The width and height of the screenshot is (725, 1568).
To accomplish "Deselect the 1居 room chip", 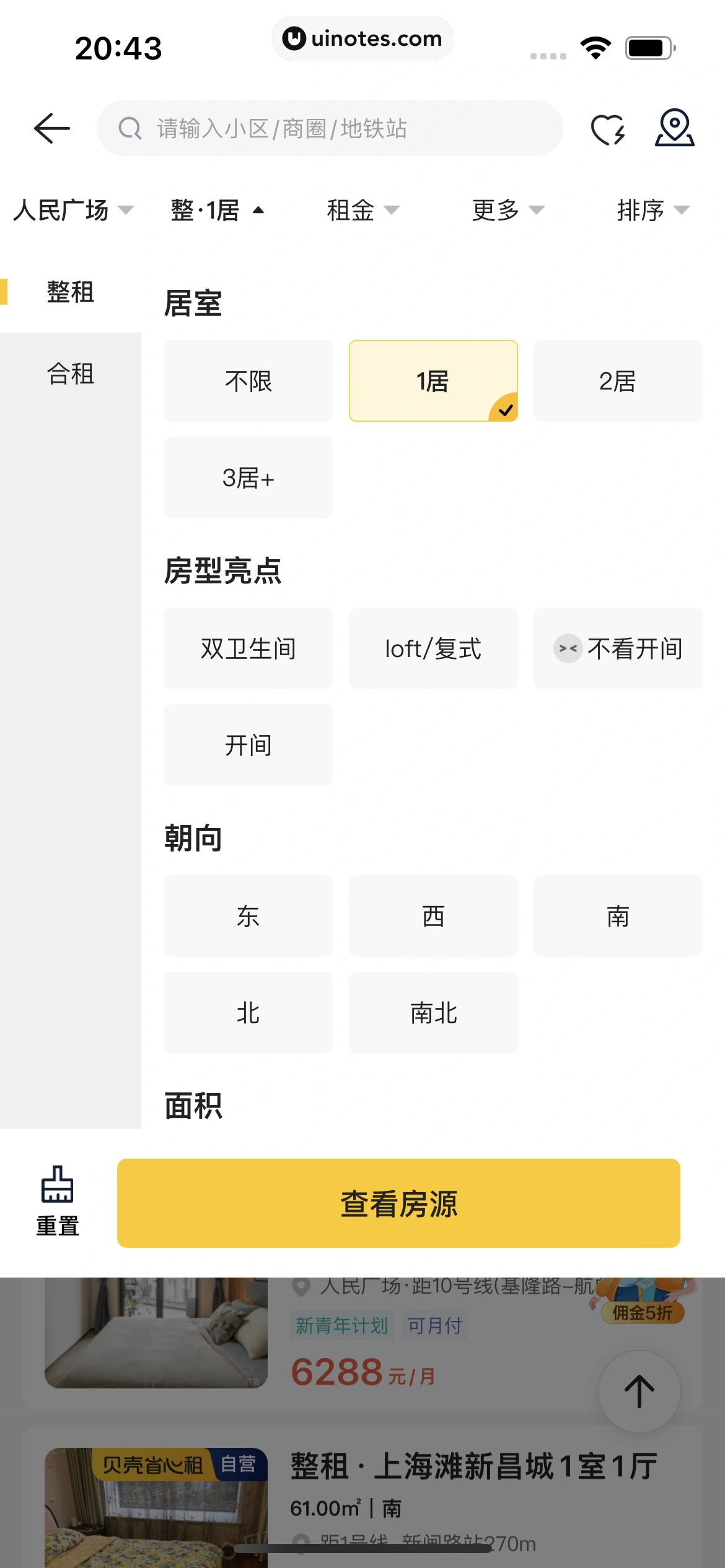I will pos(433,381).
